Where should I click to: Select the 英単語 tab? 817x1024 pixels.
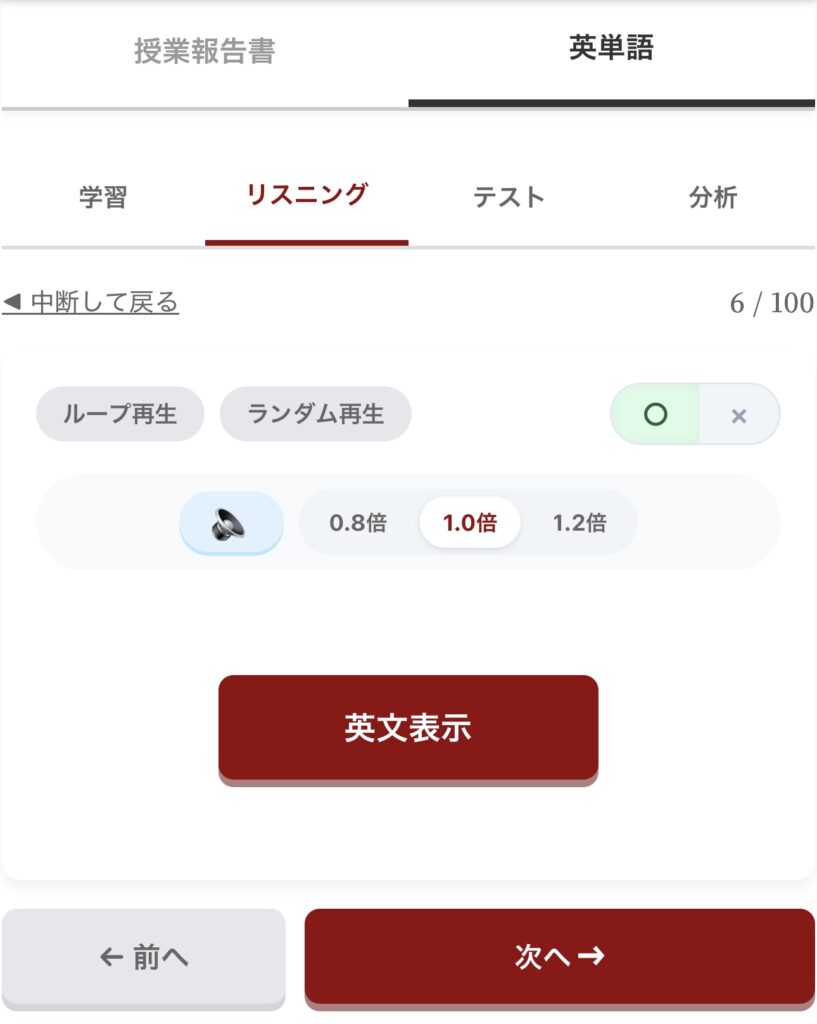point(611,49)
